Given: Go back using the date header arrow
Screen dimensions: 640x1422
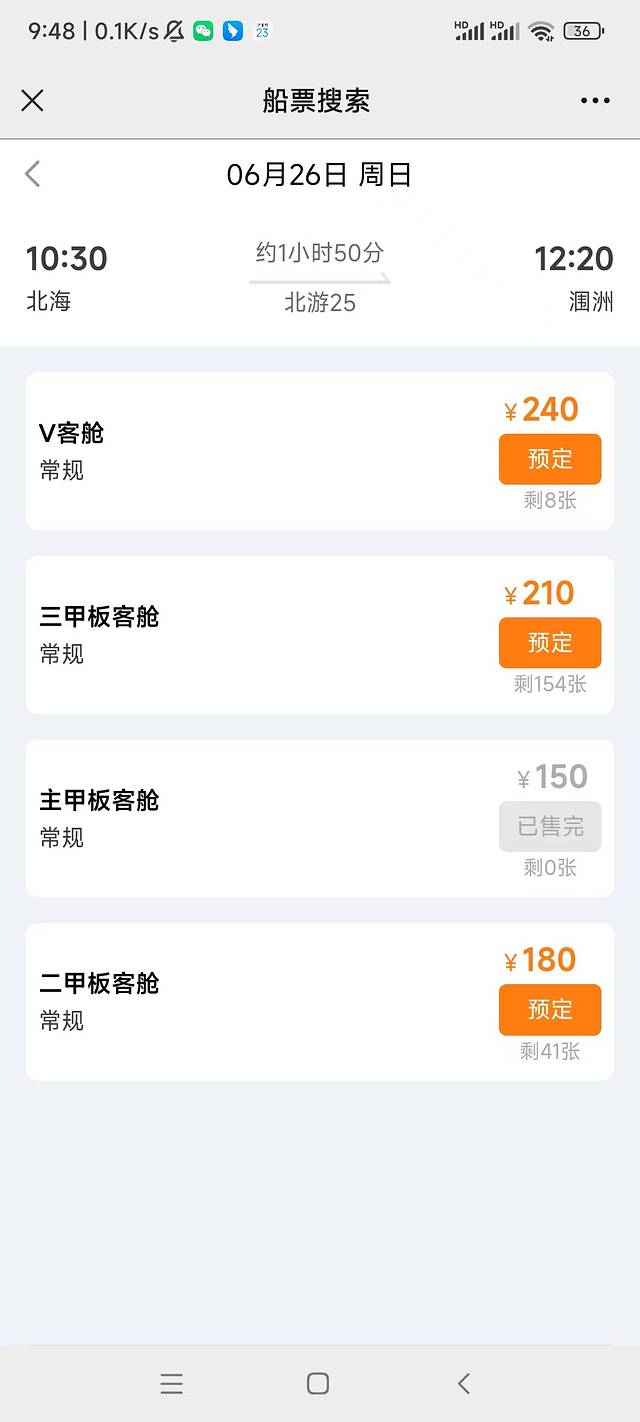Looking at the screenshot, I should tap(32, 174).
